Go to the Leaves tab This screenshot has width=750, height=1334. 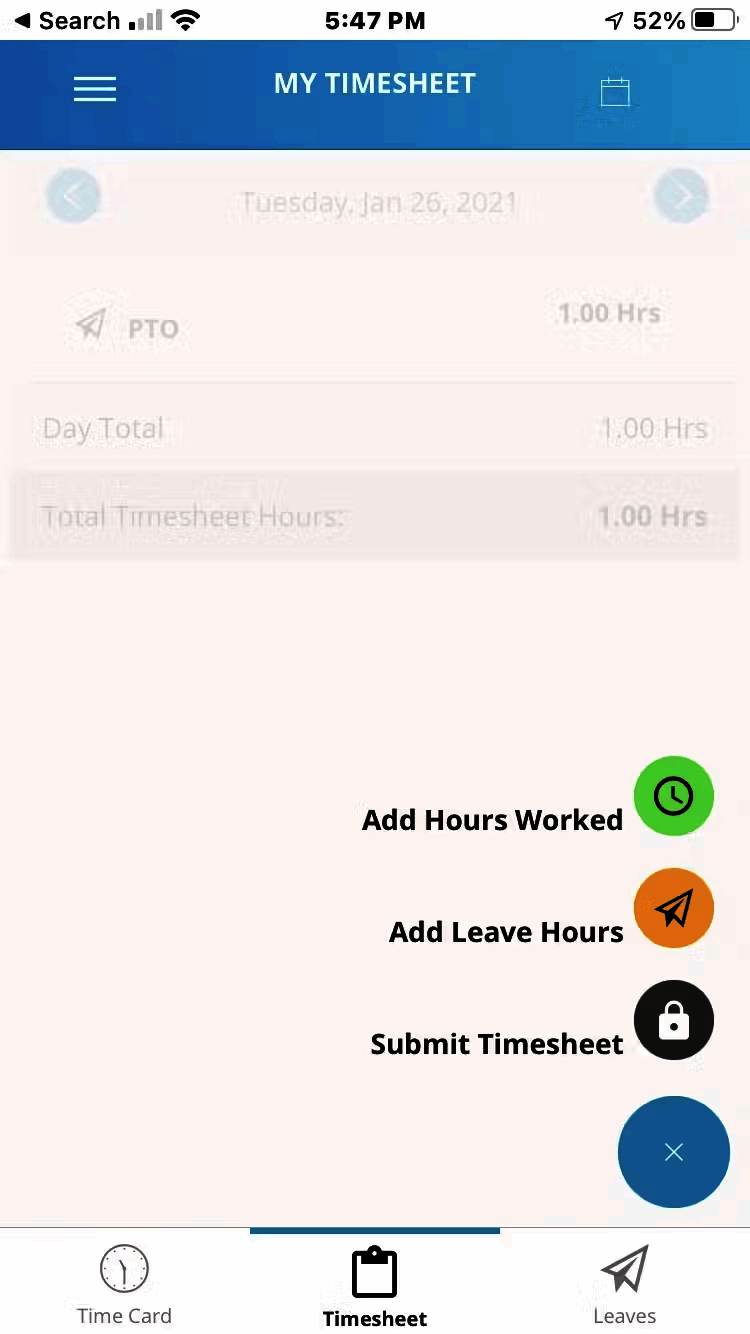pyautogui.click(x=624, y=1284)
